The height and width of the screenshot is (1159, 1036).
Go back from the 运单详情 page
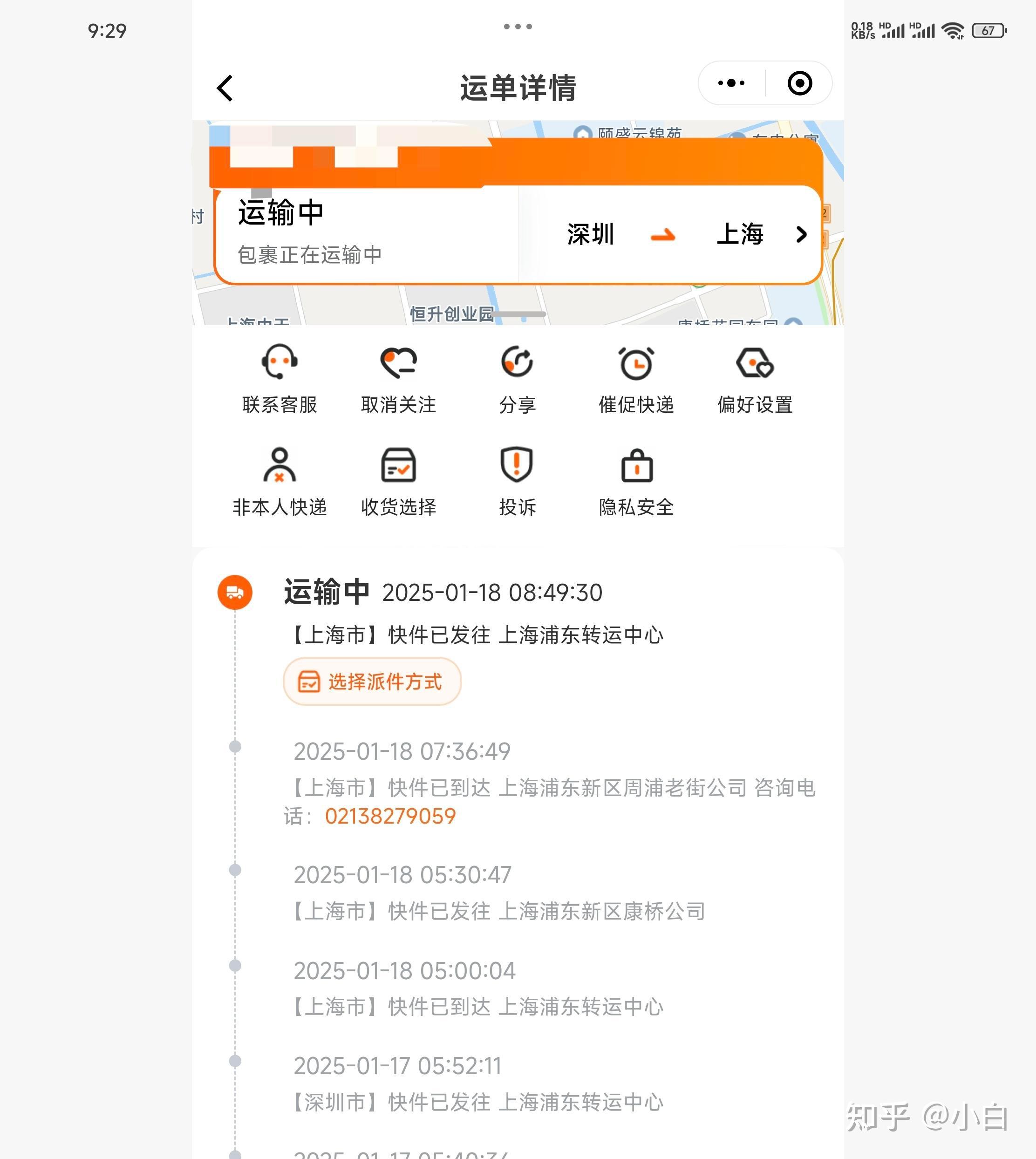(x=225, y=88)
